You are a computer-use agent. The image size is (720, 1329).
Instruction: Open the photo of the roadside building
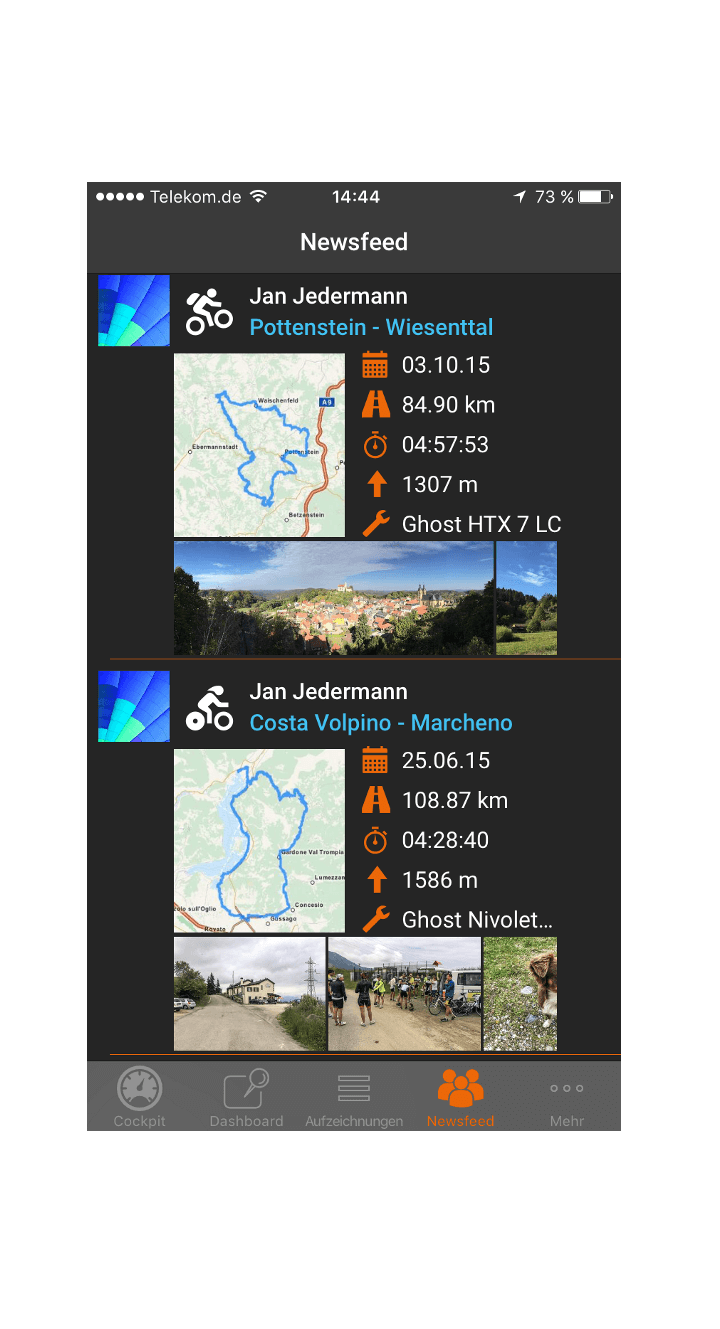[249, 994]
